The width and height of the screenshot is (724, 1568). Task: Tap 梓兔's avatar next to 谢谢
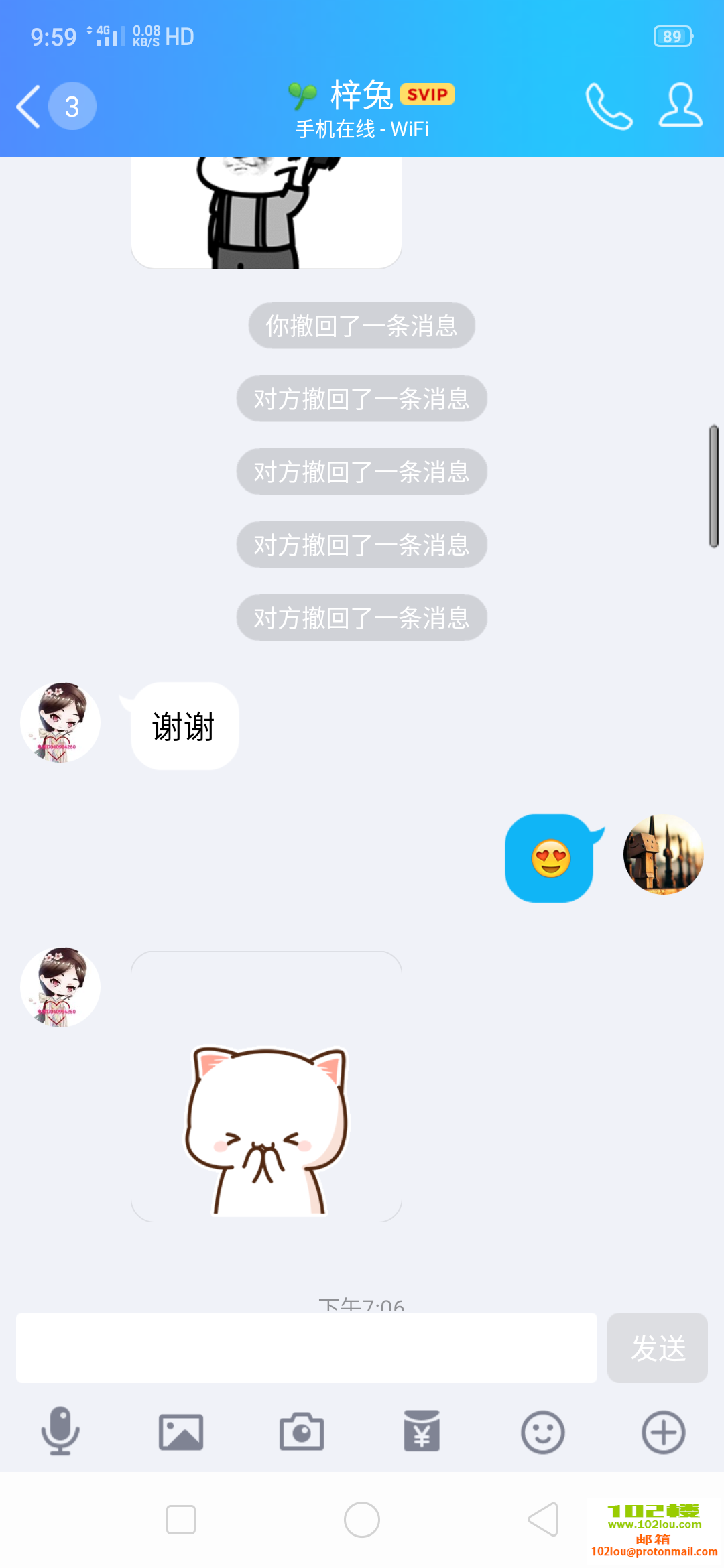[60, 722]
